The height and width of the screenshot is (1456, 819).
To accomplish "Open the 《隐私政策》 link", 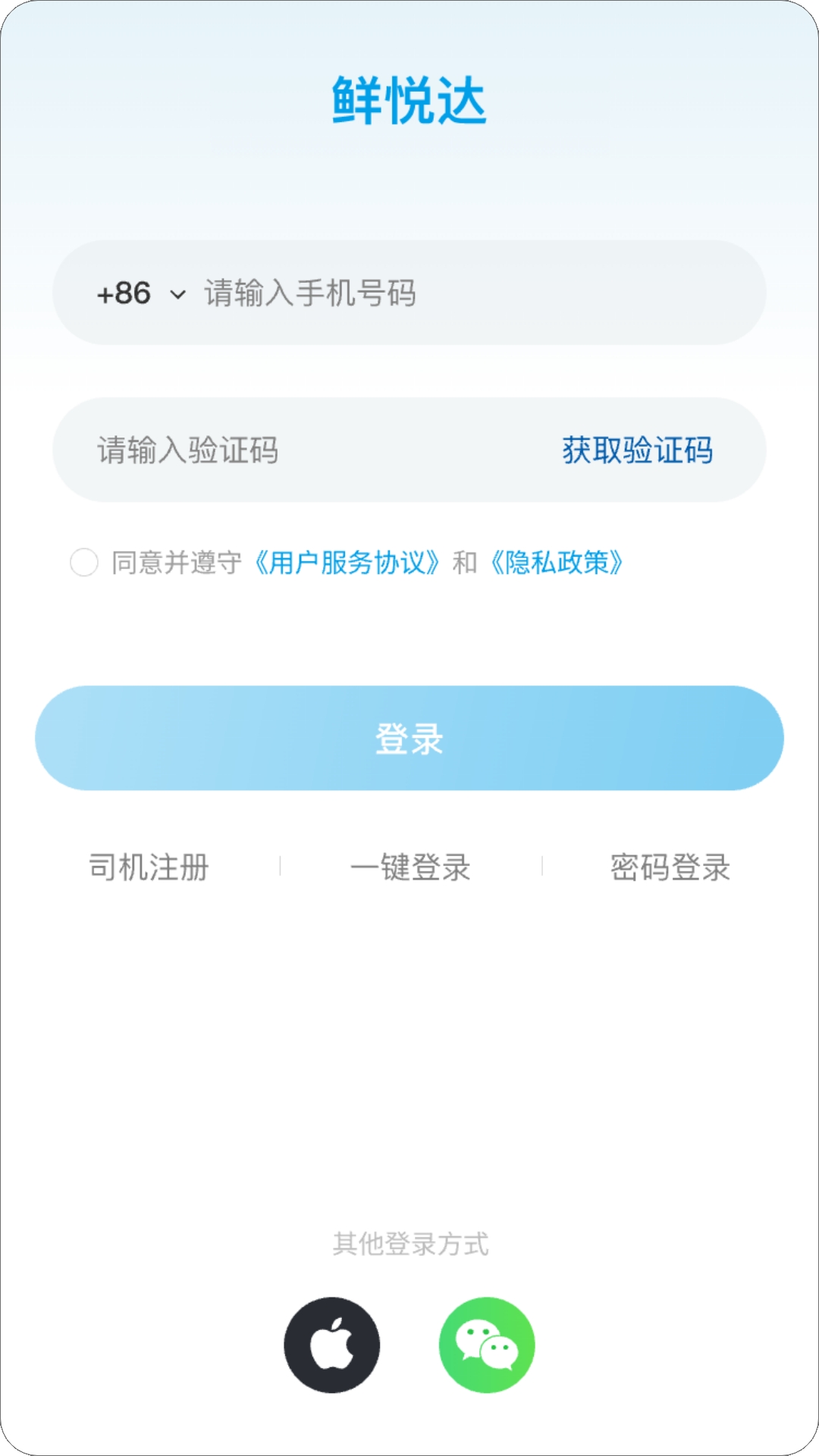I will click(557, 563).
